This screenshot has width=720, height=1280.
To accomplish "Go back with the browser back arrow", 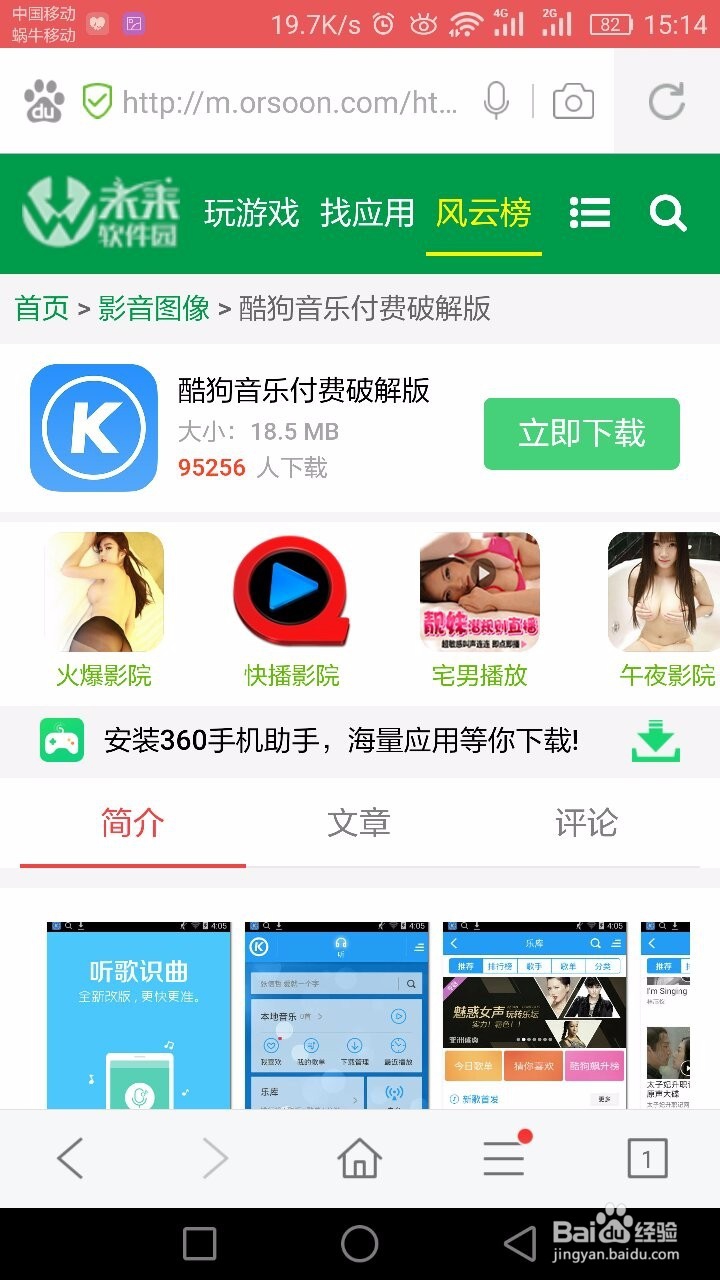I will coord(70,1157).
